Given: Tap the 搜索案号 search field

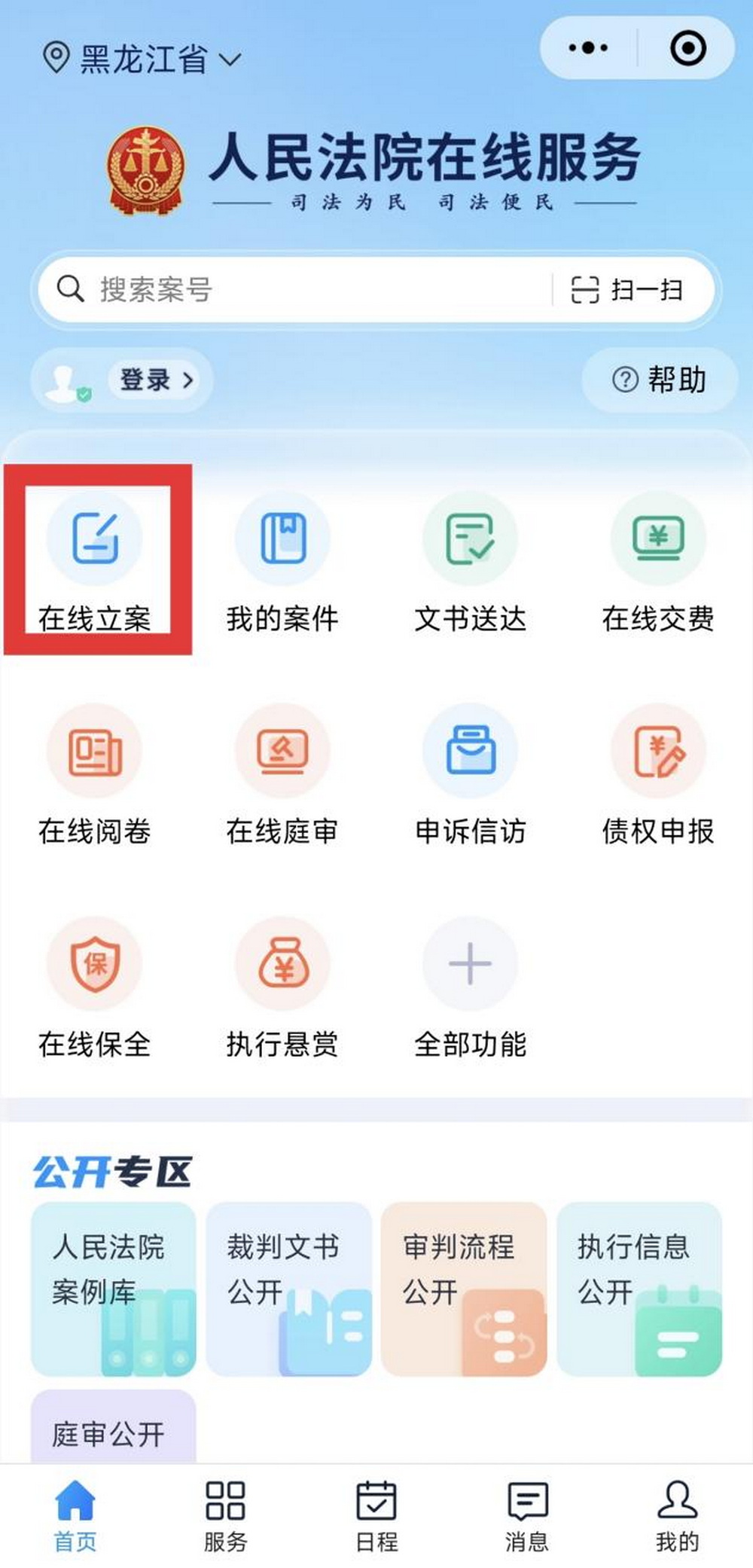Looking at the screenshot, I should click(301, 289).
